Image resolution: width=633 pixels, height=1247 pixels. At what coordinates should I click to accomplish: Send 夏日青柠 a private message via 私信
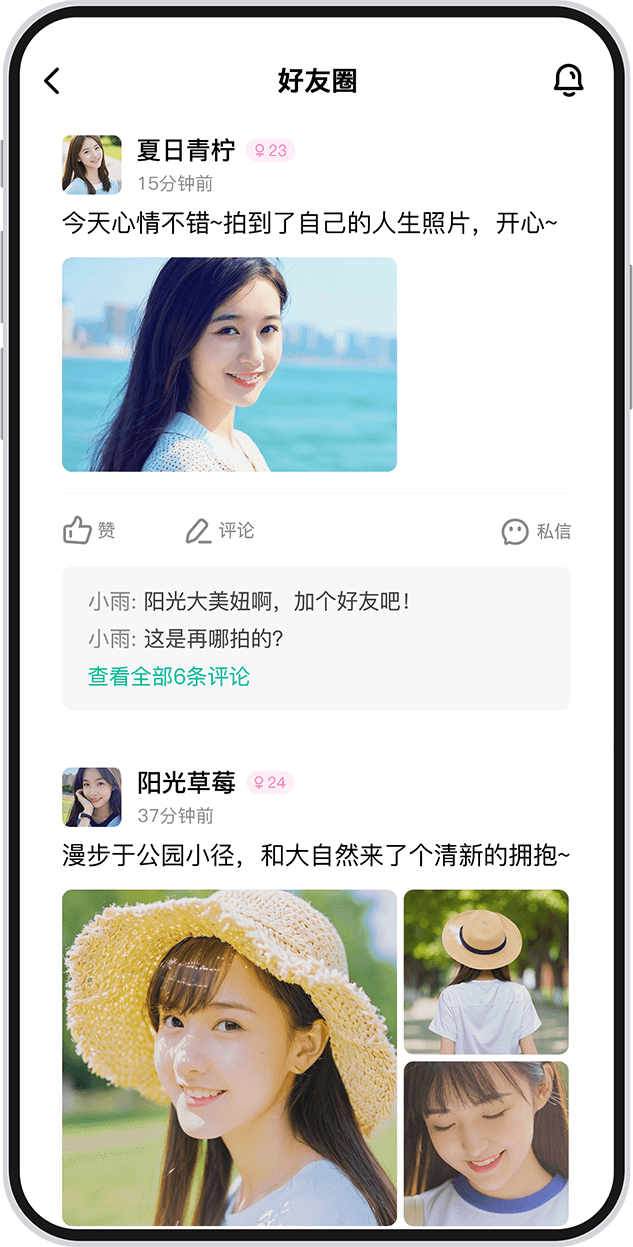[536, 531]
